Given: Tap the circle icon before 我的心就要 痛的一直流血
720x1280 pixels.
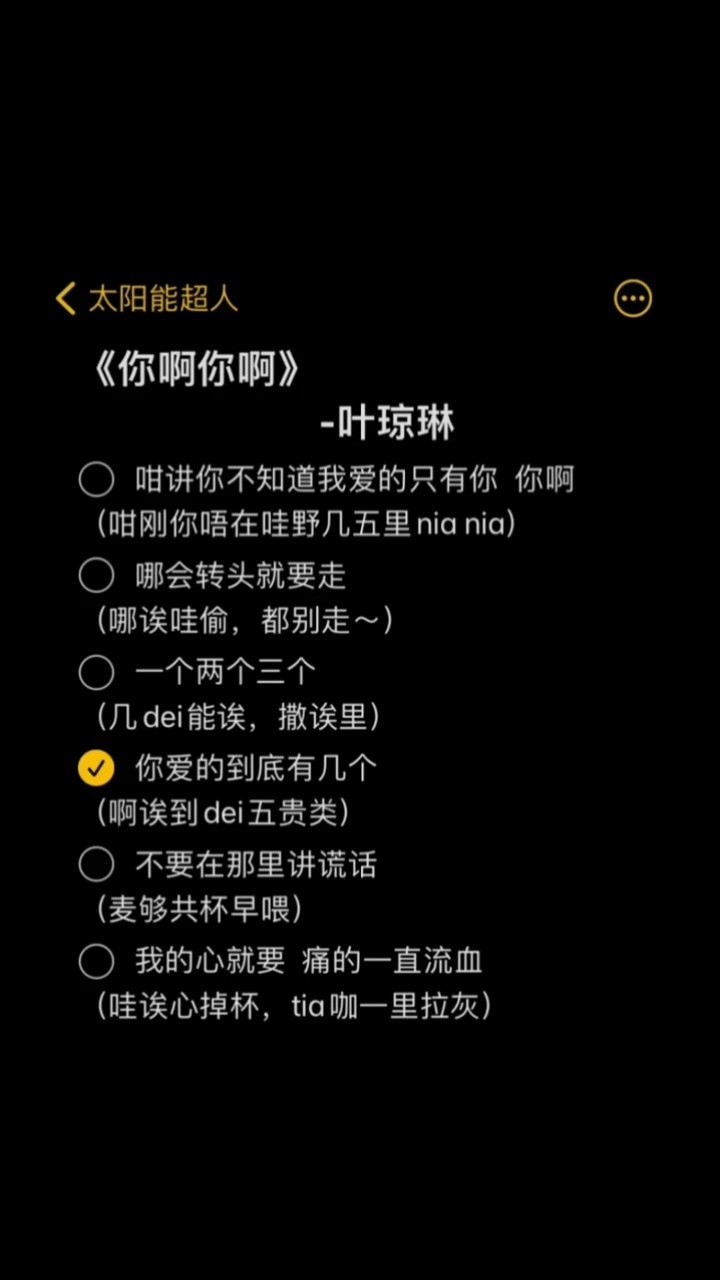Looking at the screenshot, I should pos(95,960).
